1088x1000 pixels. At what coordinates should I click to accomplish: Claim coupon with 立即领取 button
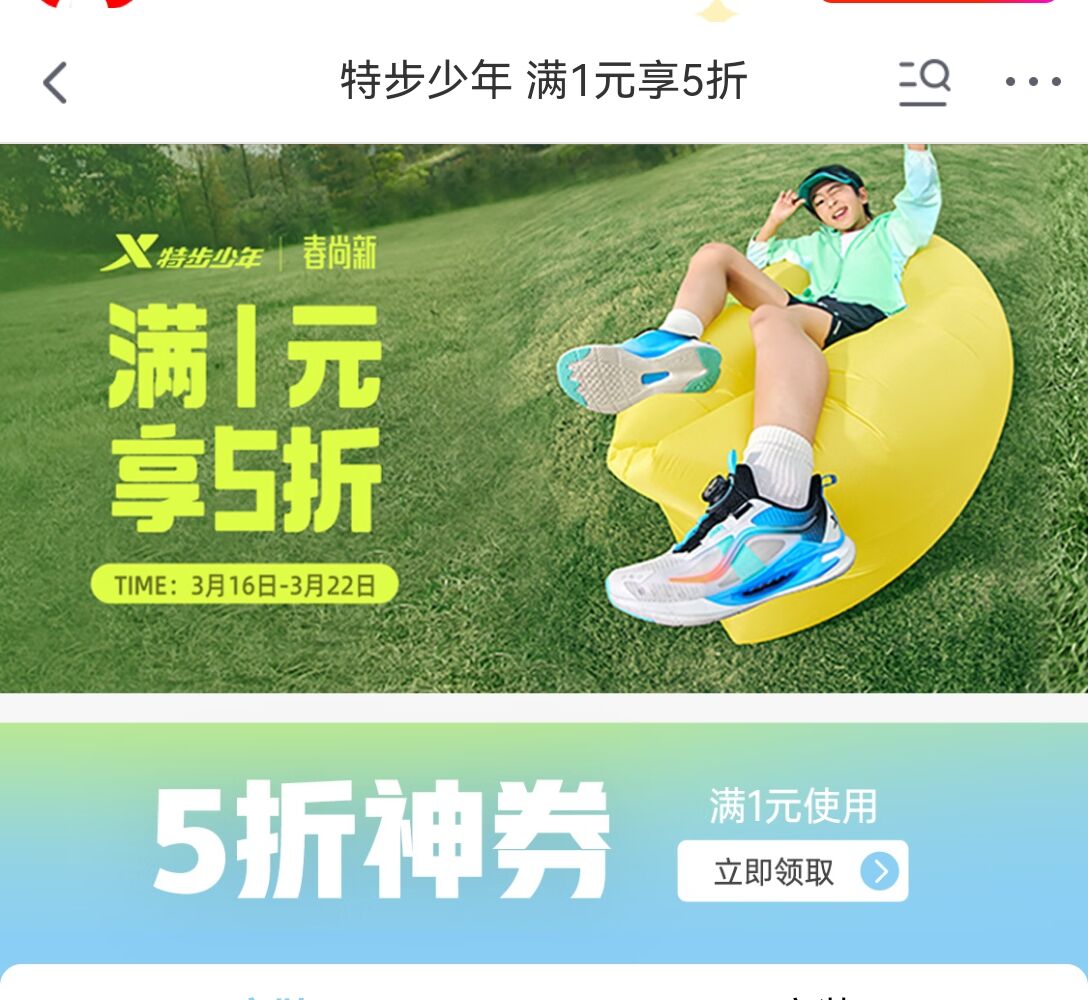pyautogui.click(x=792, y=872)
